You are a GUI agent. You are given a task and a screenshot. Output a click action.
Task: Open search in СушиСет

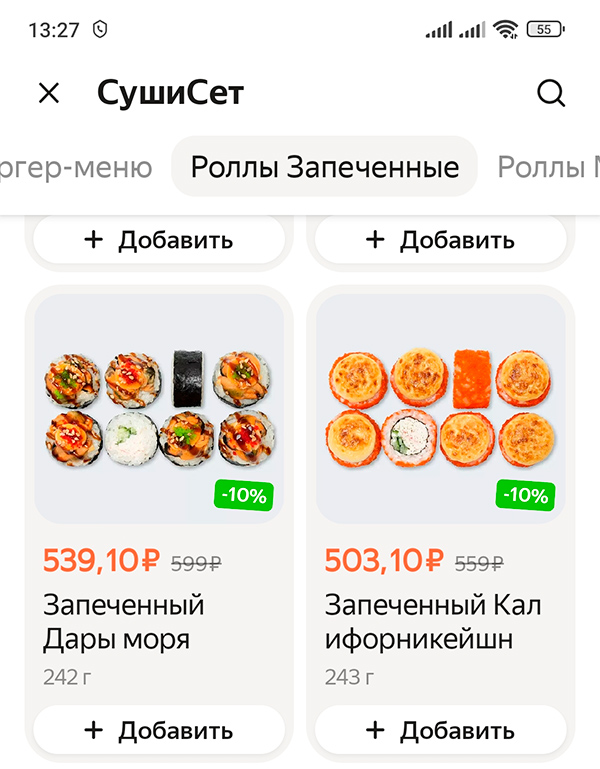tap(551, 94)
